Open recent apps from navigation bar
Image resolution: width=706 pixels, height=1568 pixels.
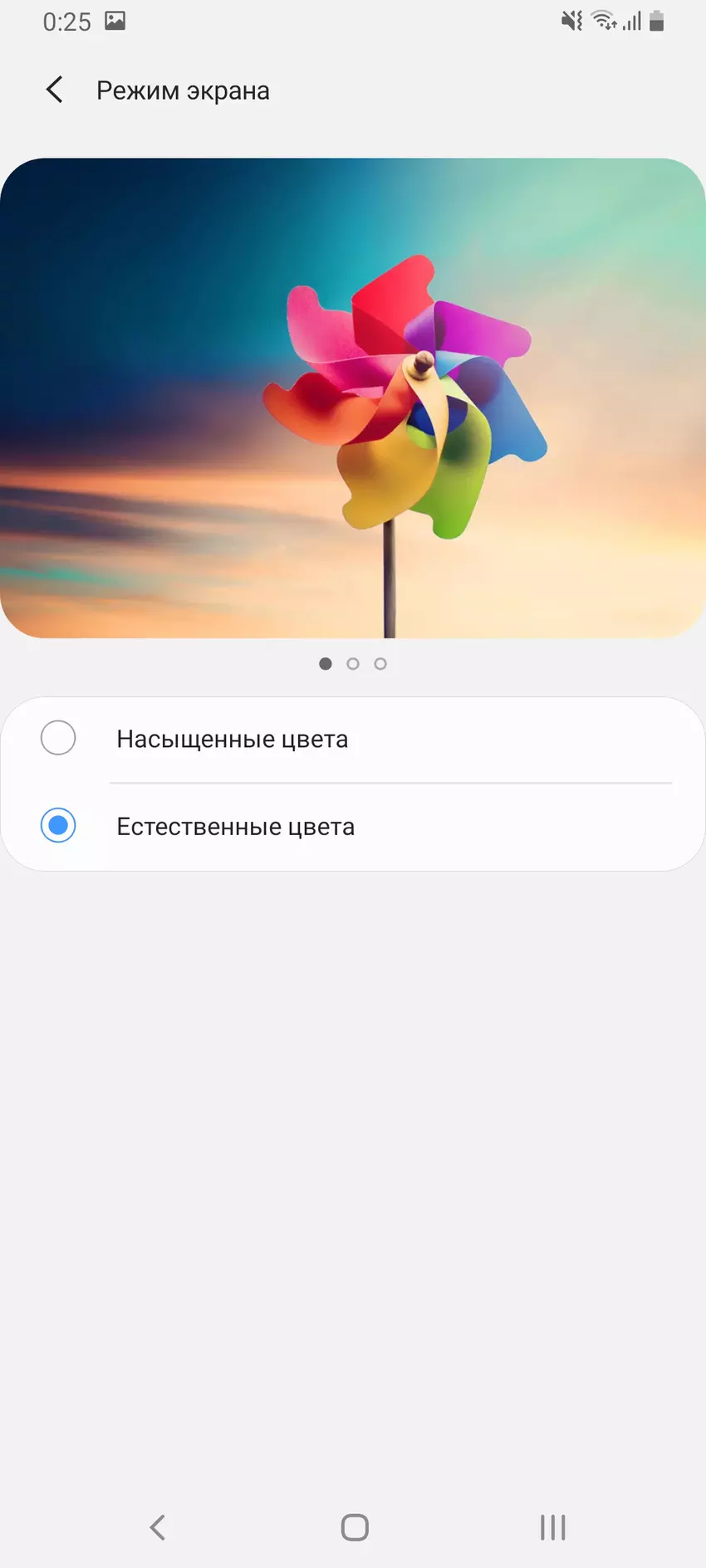pos(552,1527)
